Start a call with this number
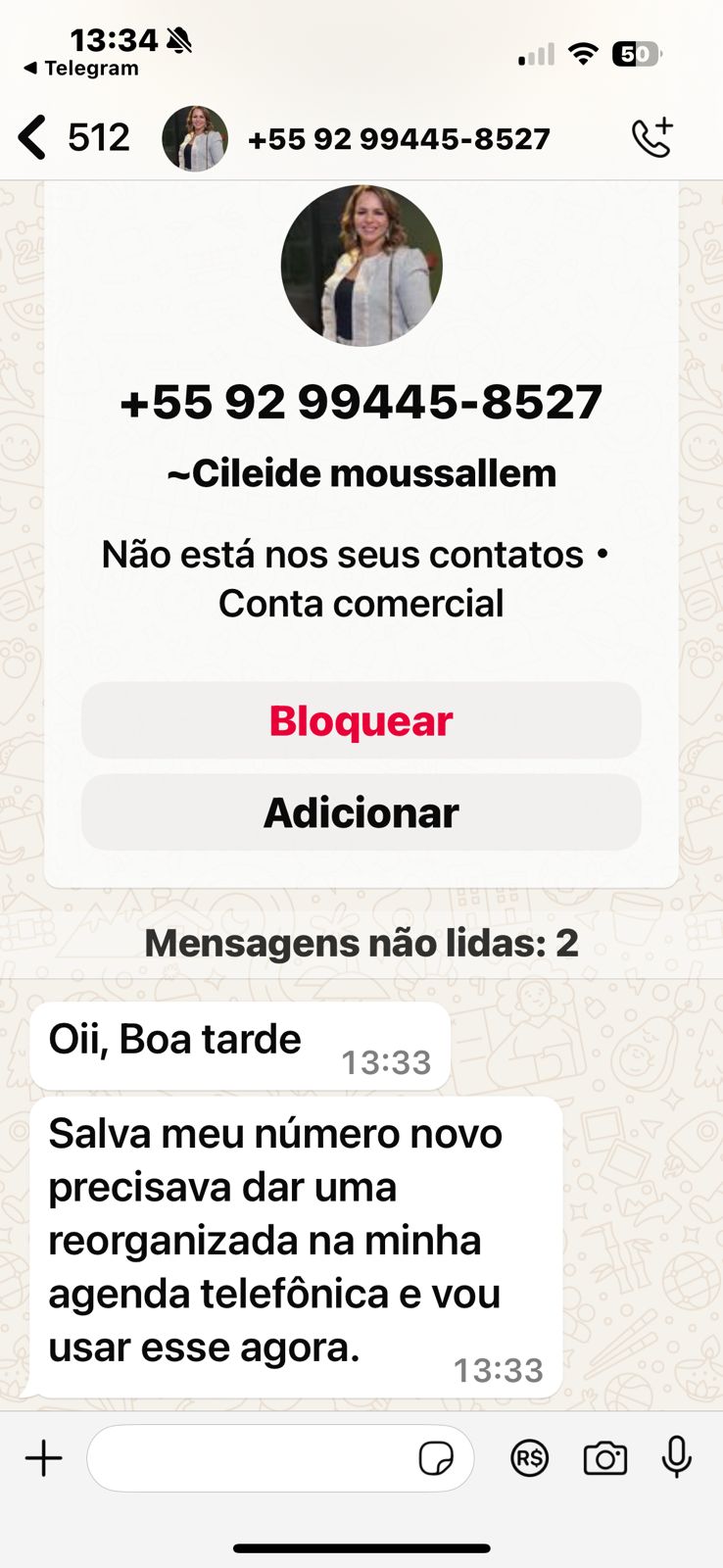Image resolution: width=723 pixels, height=1568 pixels. (x=652, y=138)
